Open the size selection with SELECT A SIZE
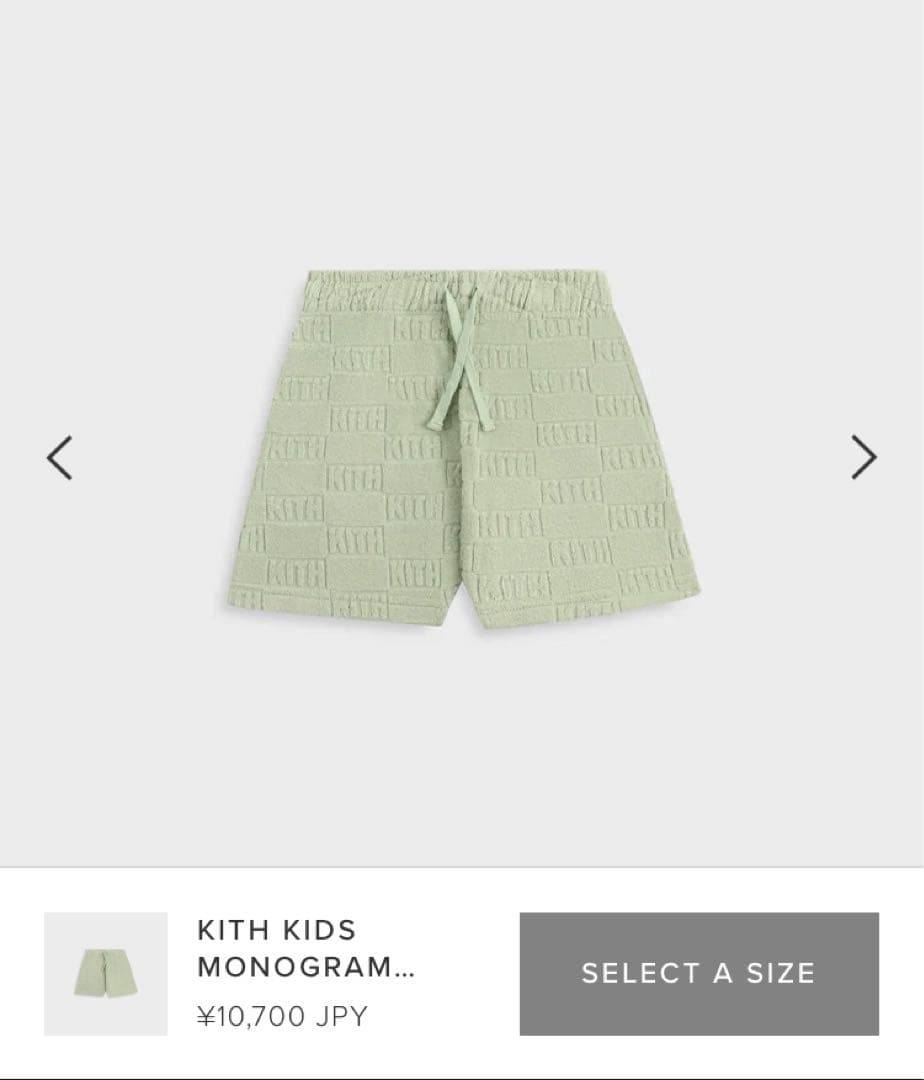This screenshot has height=1080, width=924. (696, 971)
